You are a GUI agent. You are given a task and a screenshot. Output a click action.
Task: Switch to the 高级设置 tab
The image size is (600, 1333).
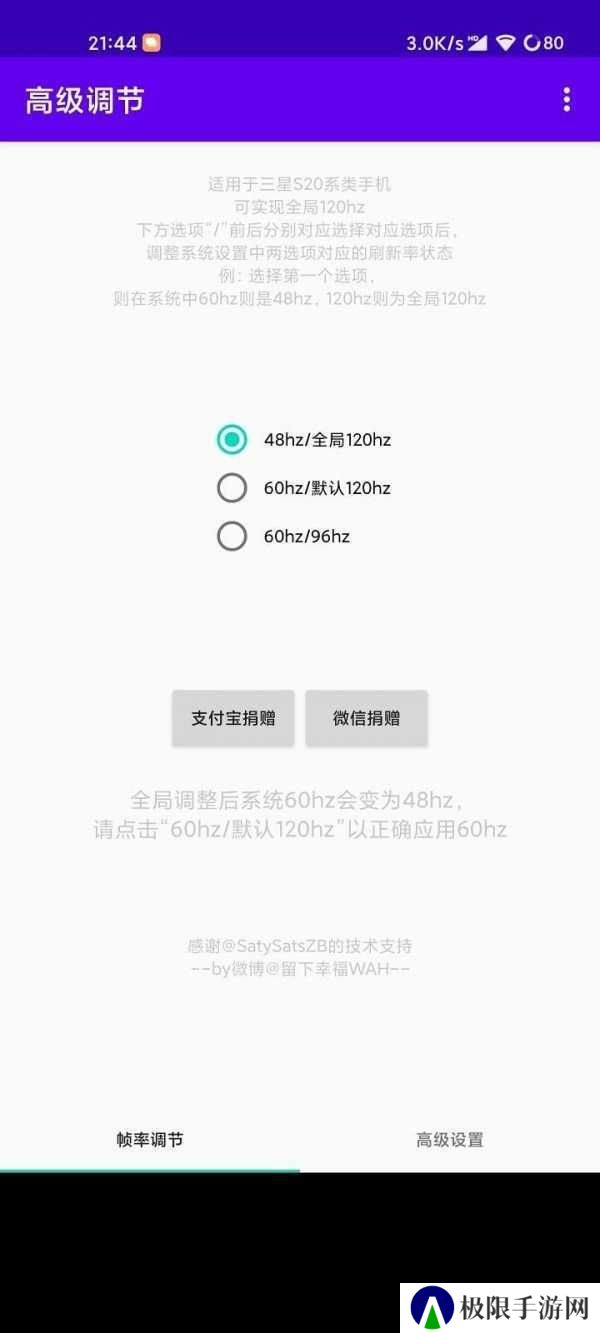pyautogui.click(x=450, y=1140)
